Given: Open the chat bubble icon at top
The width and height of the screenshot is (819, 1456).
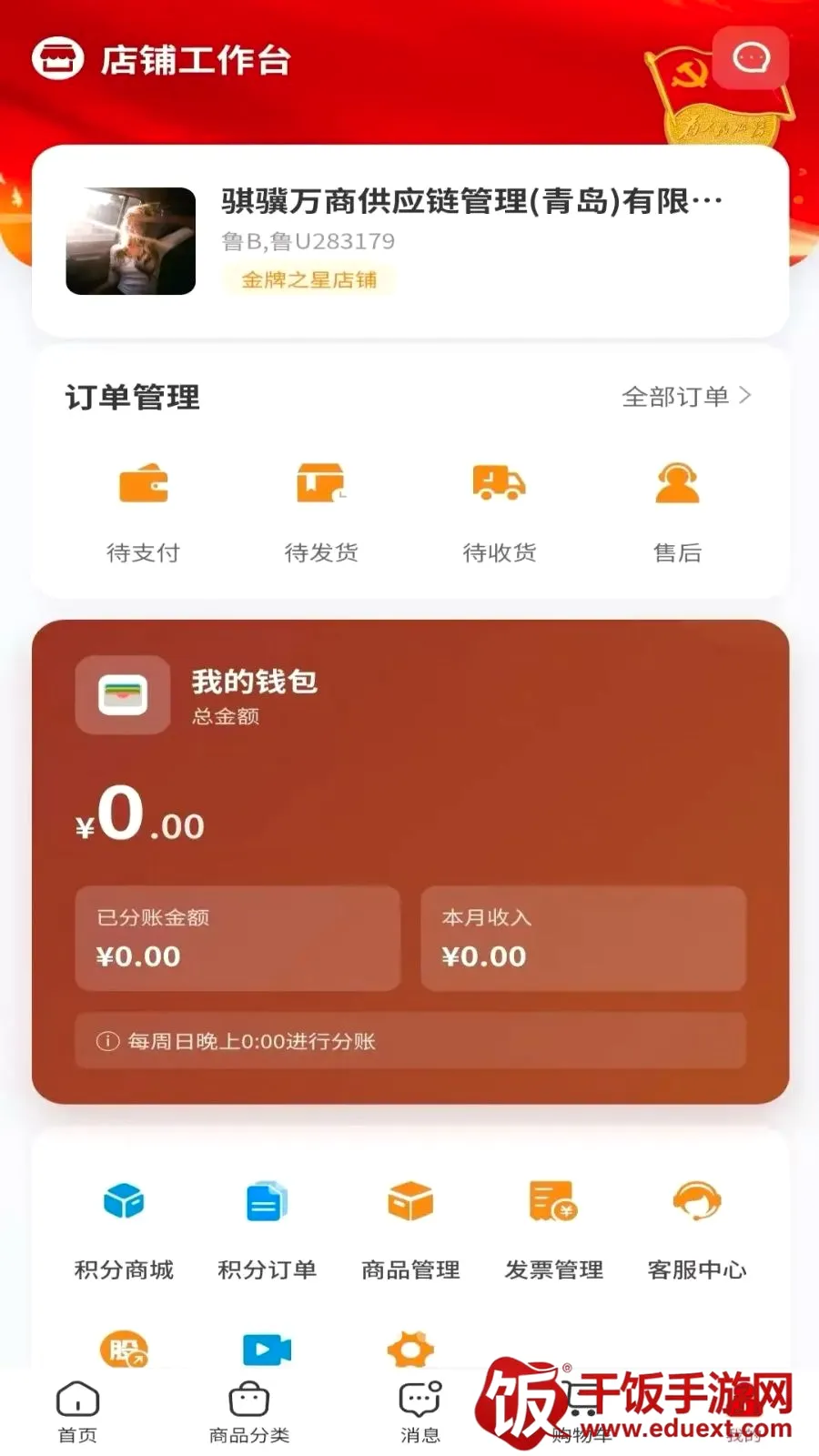Looking at the screenshot, I should pos(751,58).
